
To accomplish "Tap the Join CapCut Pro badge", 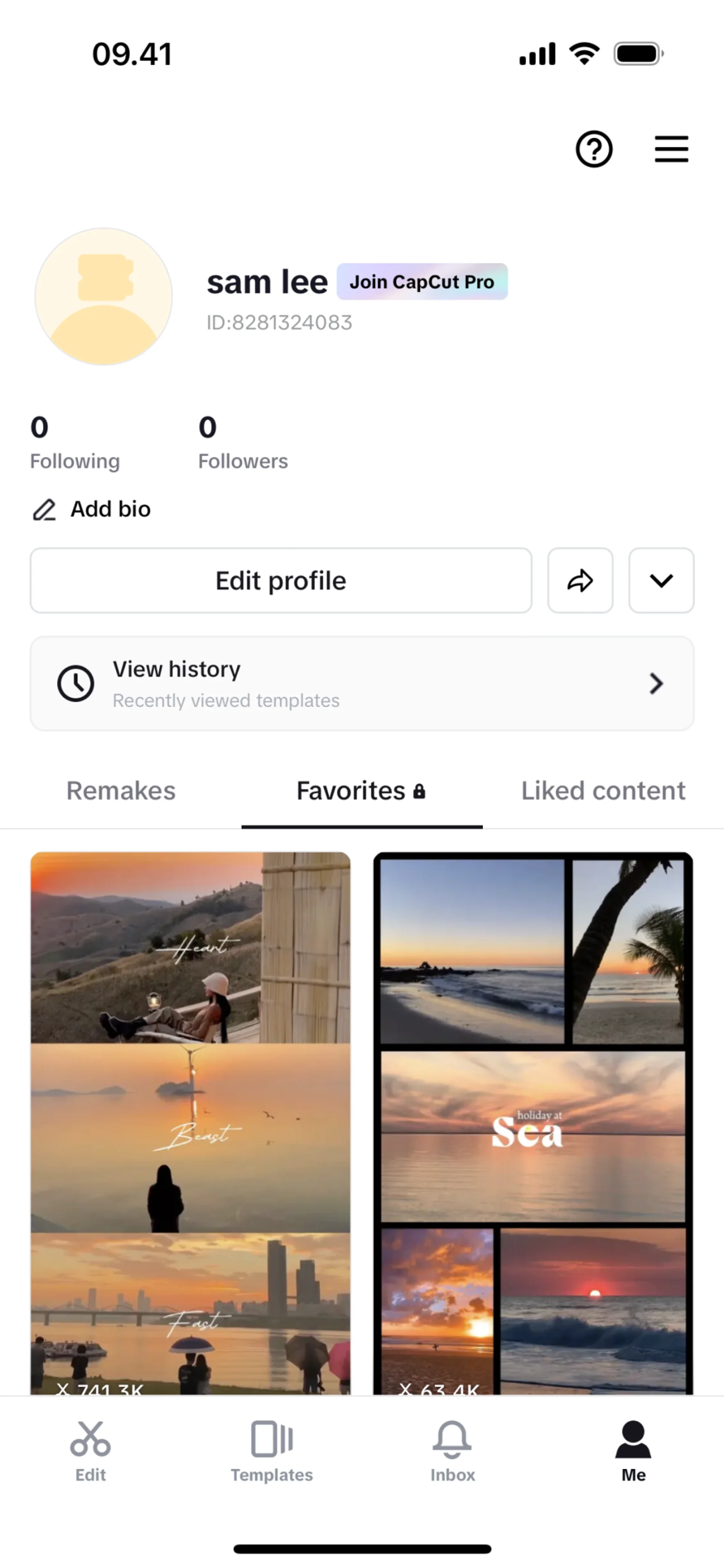I will click(x=422, y=282).
